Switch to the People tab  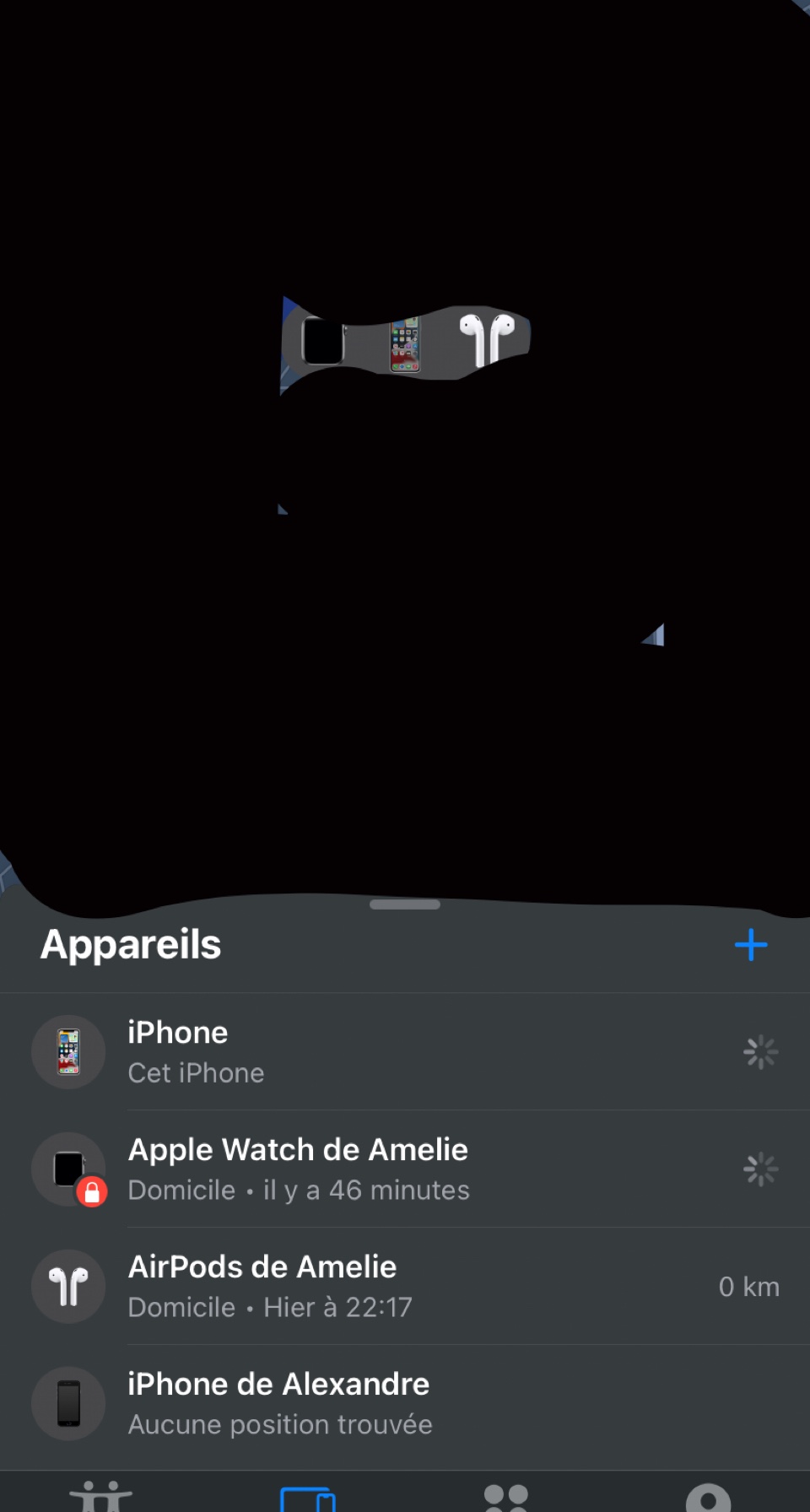pos(101,1498)
